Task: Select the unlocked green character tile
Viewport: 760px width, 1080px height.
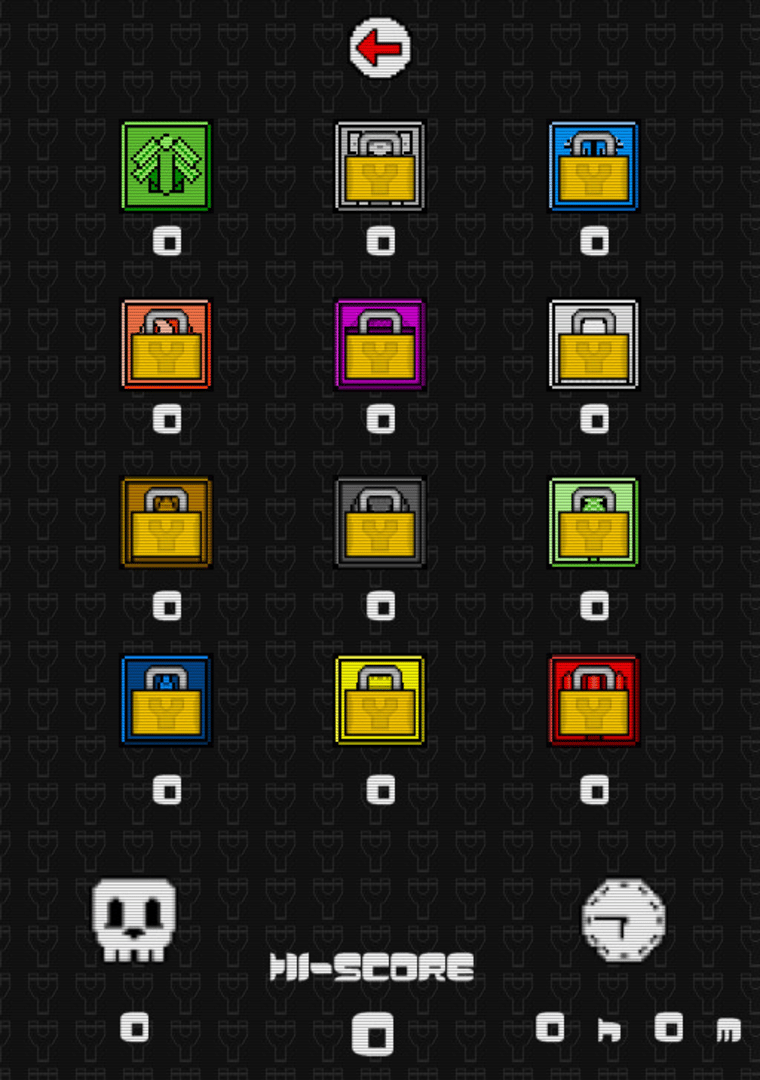Action: pyautogui.click(x=166, y=166)
